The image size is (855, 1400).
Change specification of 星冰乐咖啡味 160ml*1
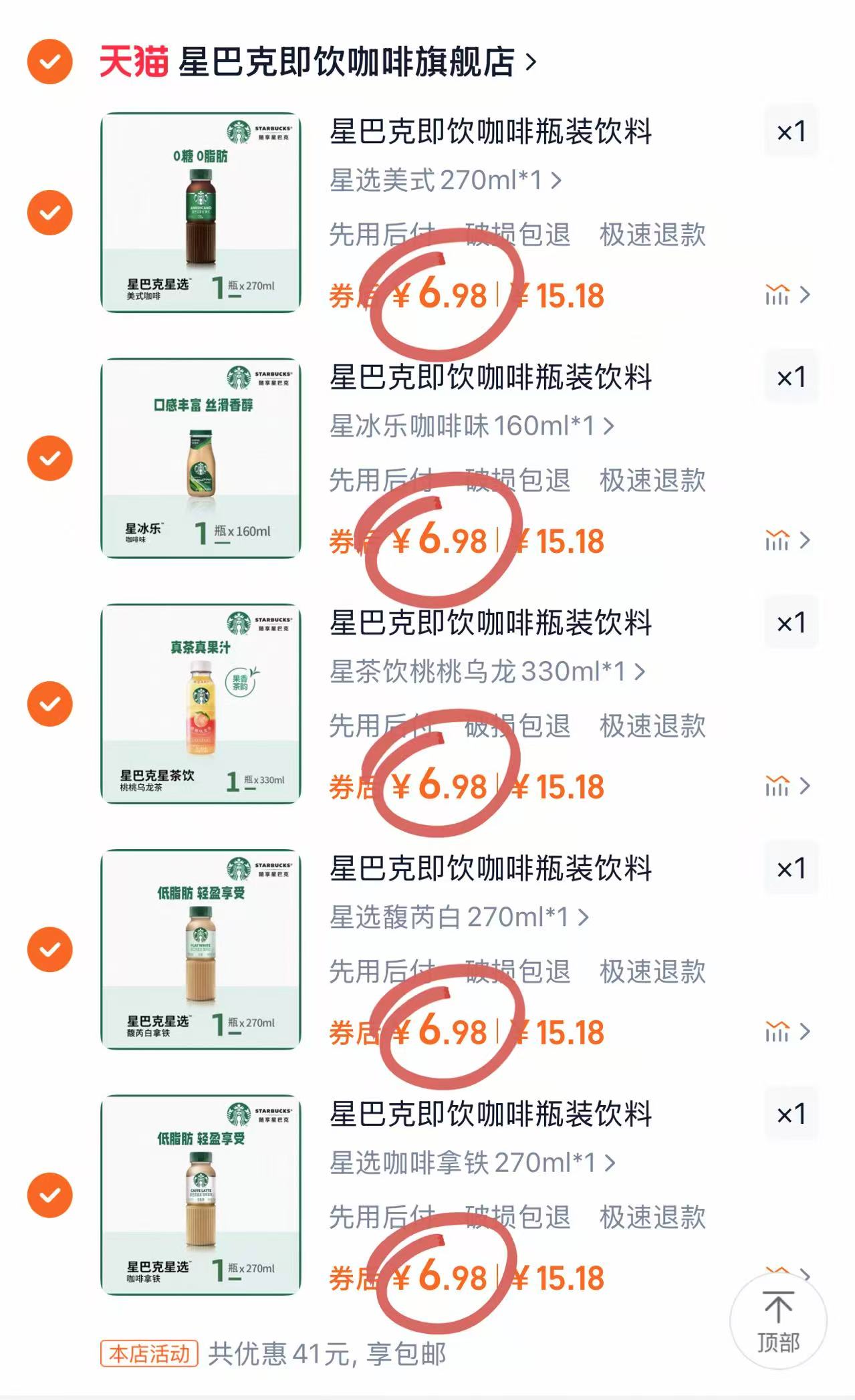click(471, 426)
